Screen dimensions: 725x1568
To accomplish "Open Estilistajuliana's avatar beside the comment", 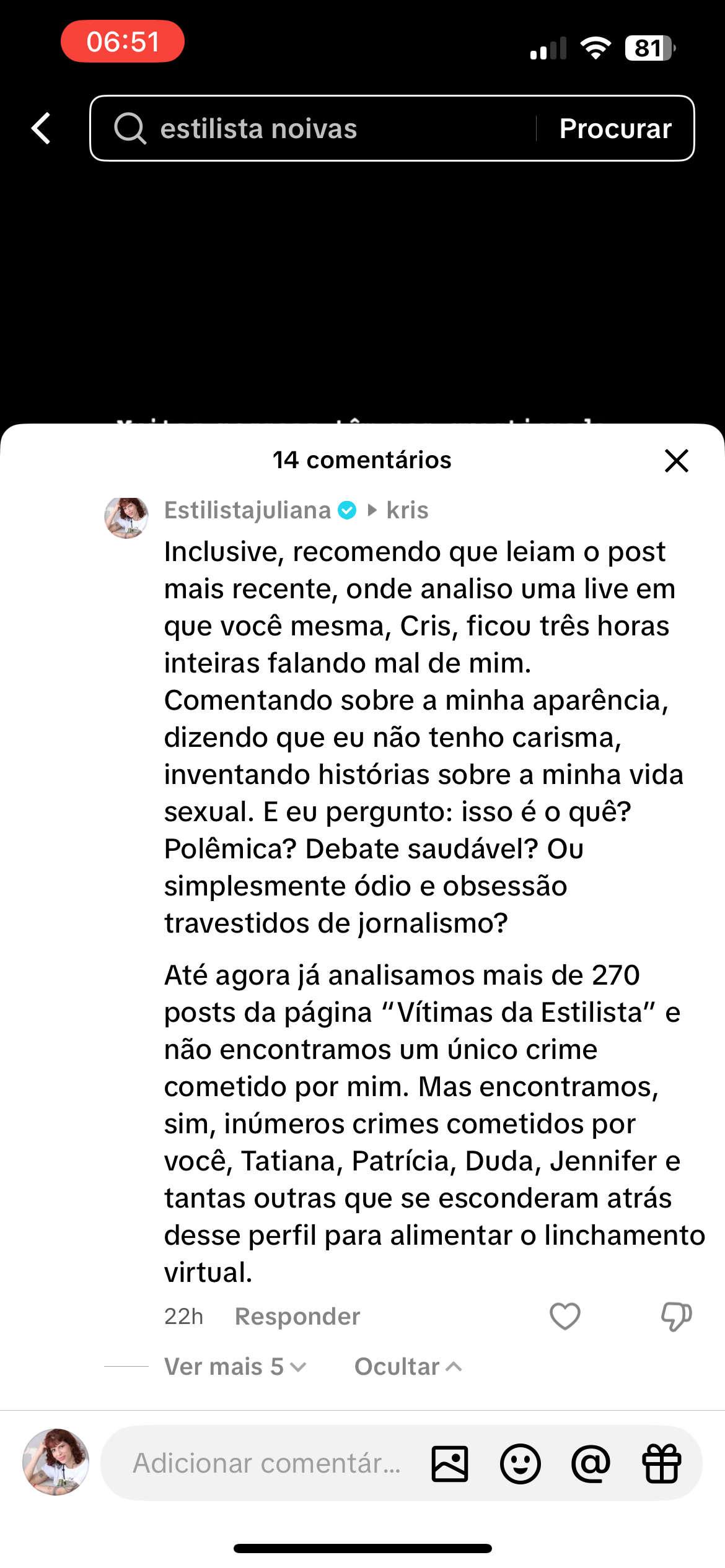I will (126, 518).
